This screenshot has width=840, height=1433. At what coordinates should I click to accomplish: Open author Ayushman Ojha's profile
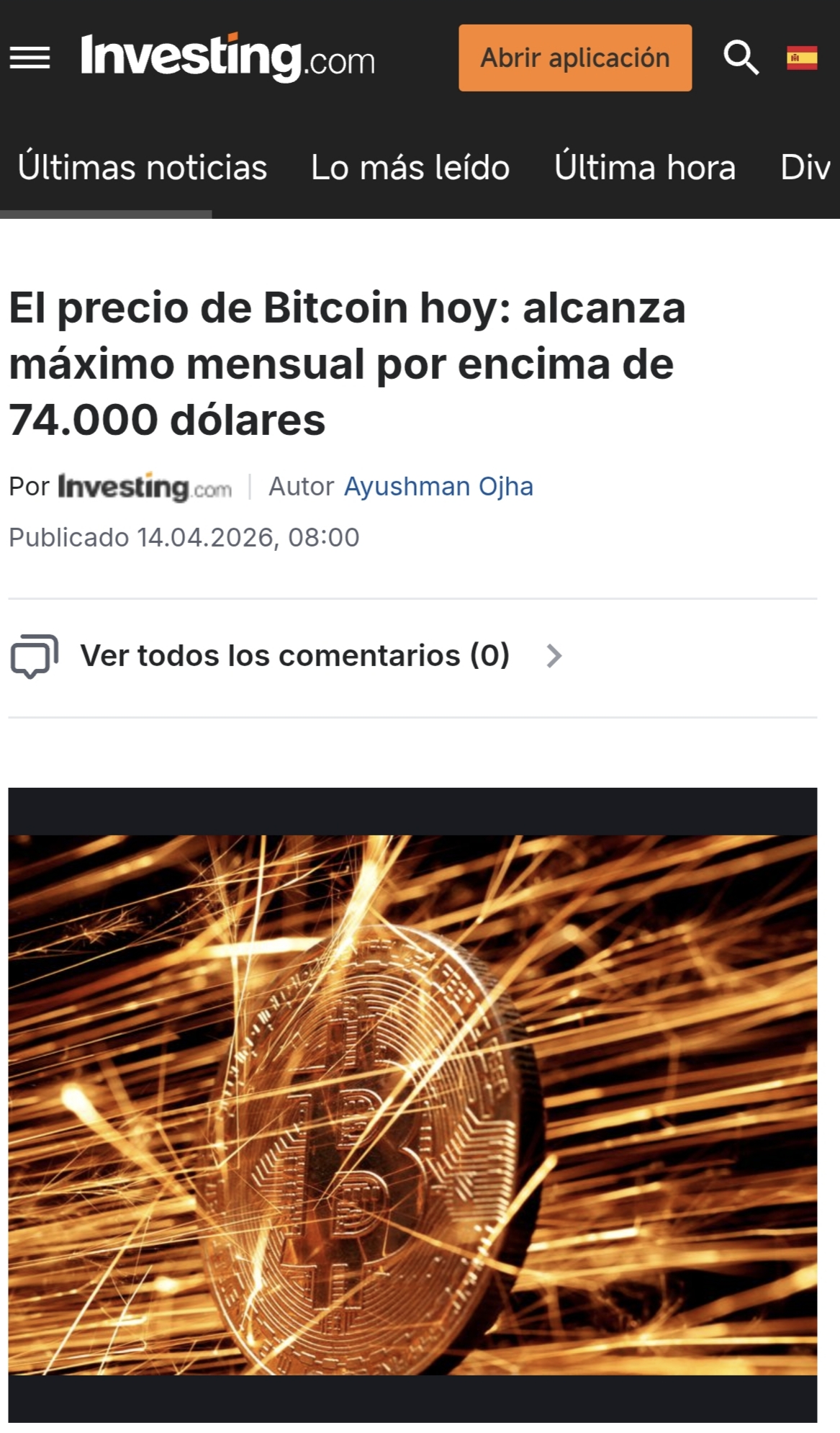(438, 487)
